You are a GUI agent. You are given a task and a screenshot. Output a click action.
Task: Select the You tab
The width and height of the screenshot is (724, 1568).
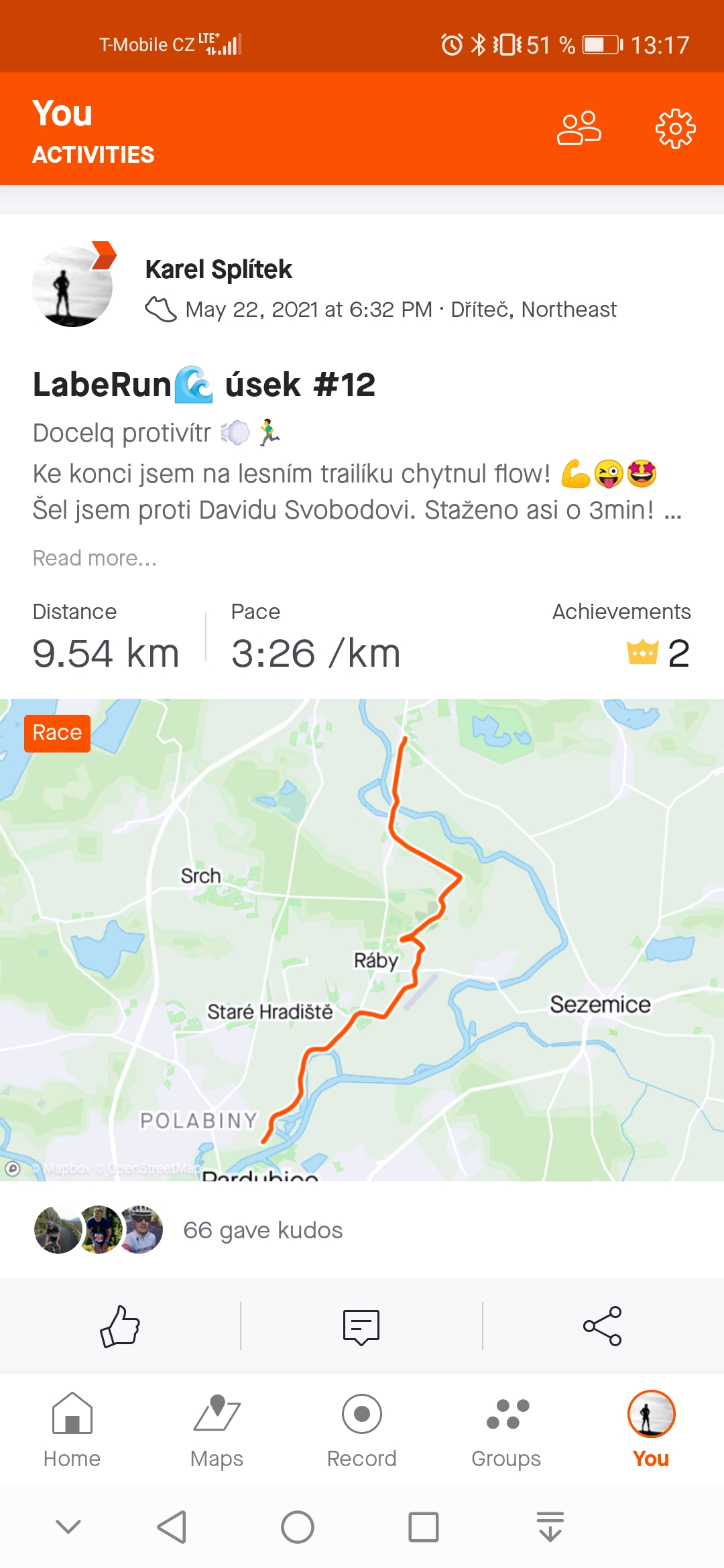651,1430
